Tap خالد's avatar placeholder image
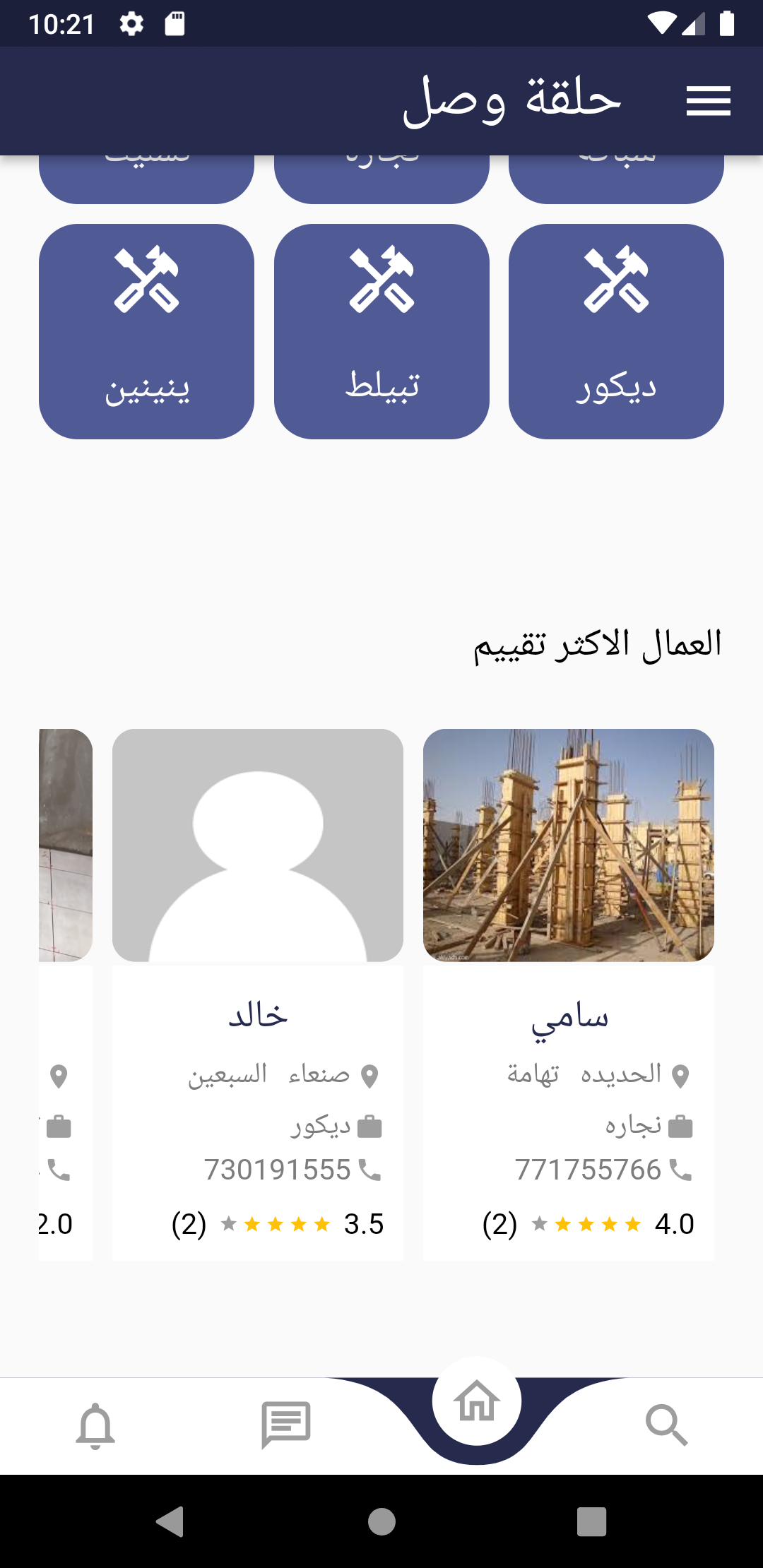The image size is (763, 1568). (x=257, y=845)
